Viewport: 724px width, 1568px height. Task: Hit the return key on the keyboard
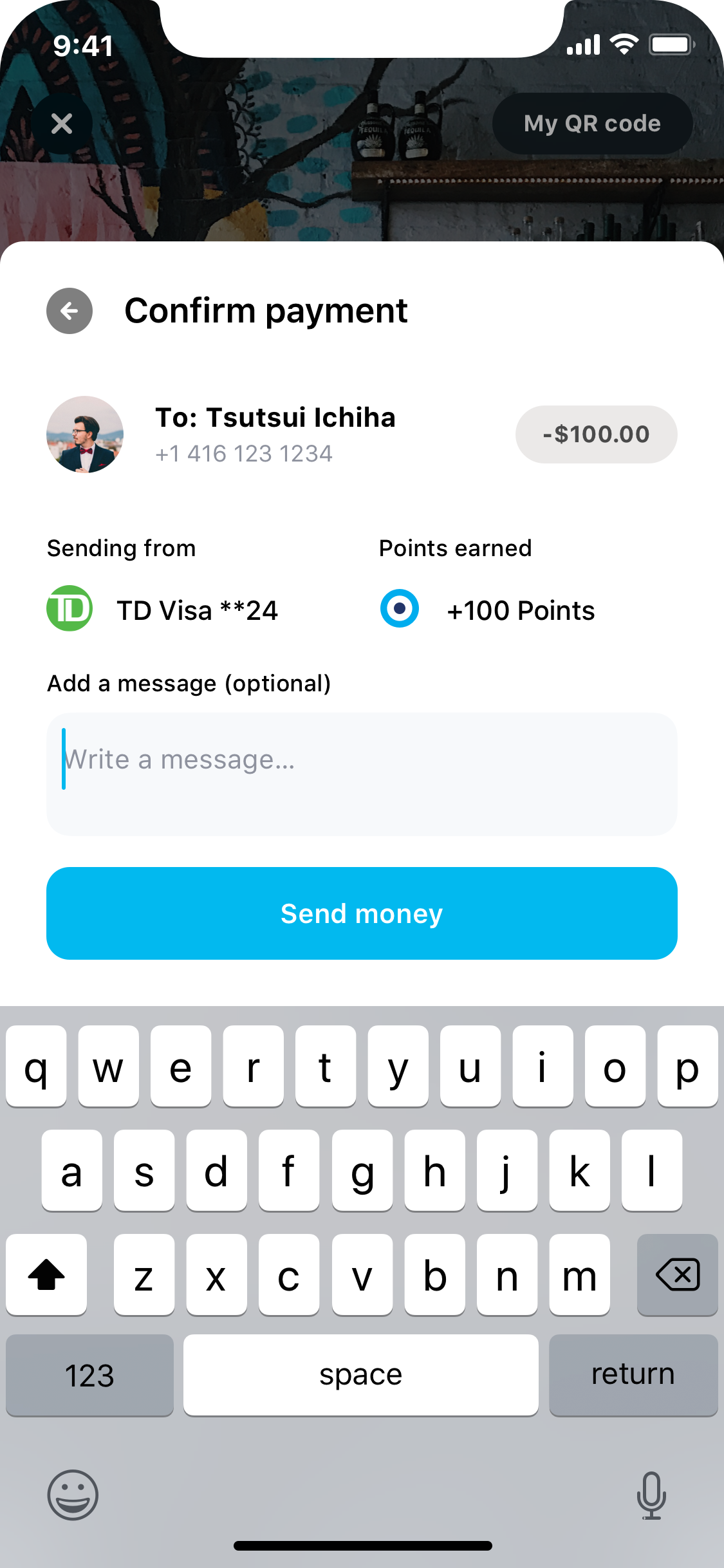[633, 1375]
